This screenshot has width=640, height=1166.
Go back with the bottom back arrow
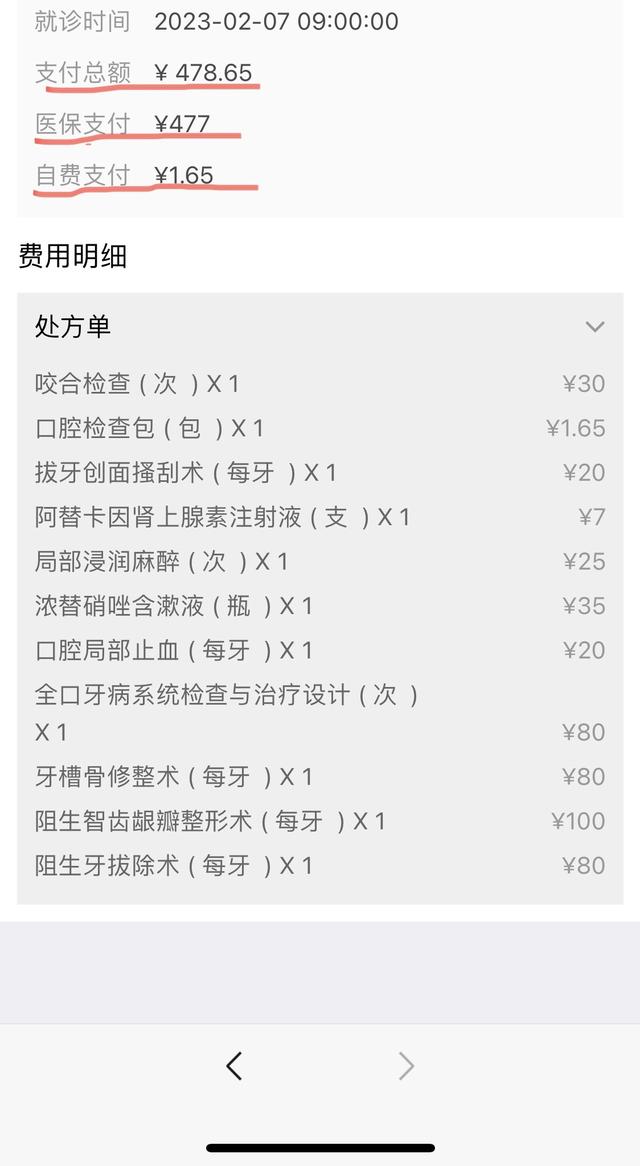234,1066
